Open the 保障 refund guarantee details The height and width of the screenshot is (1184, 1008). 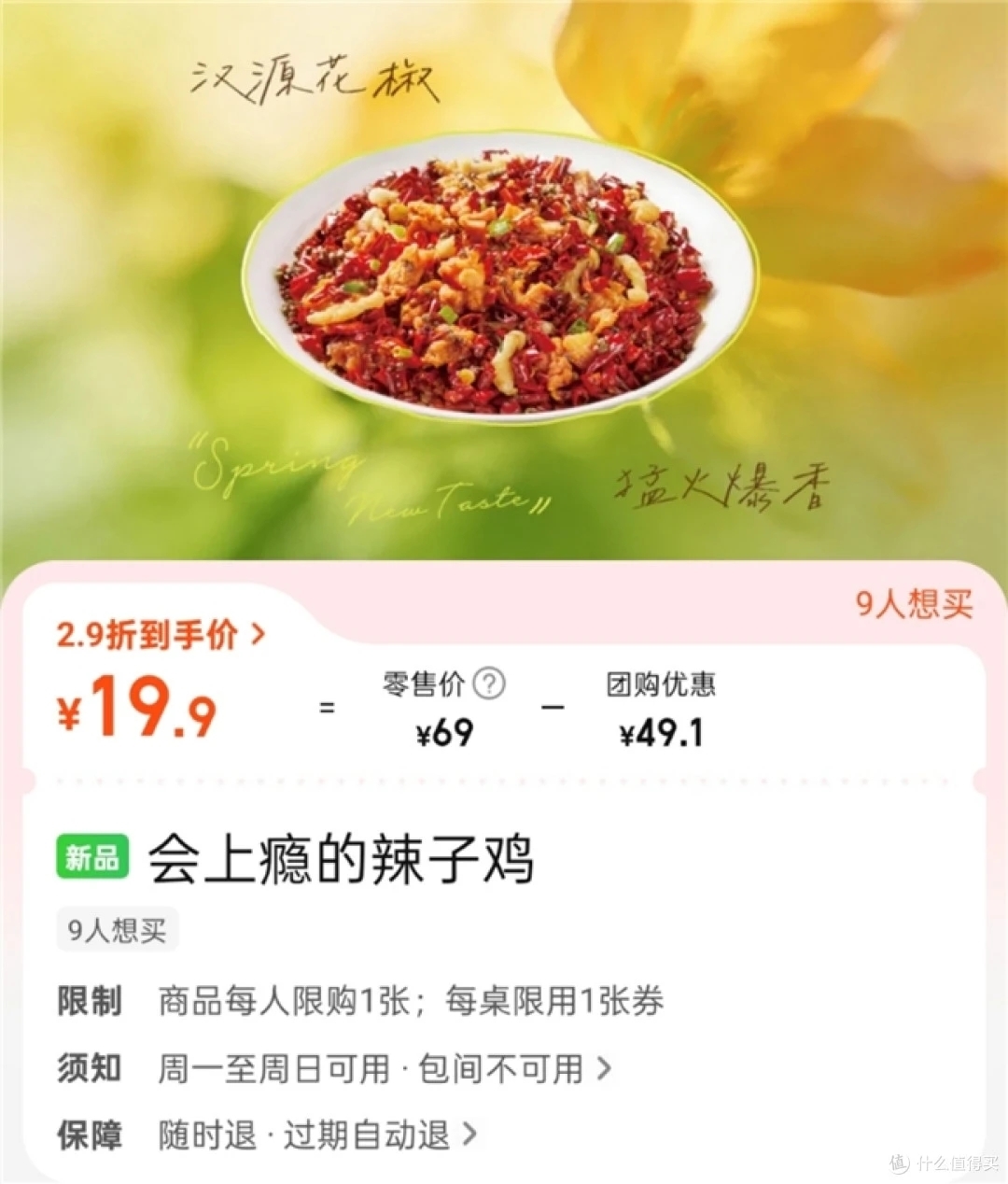(317, 1136)
